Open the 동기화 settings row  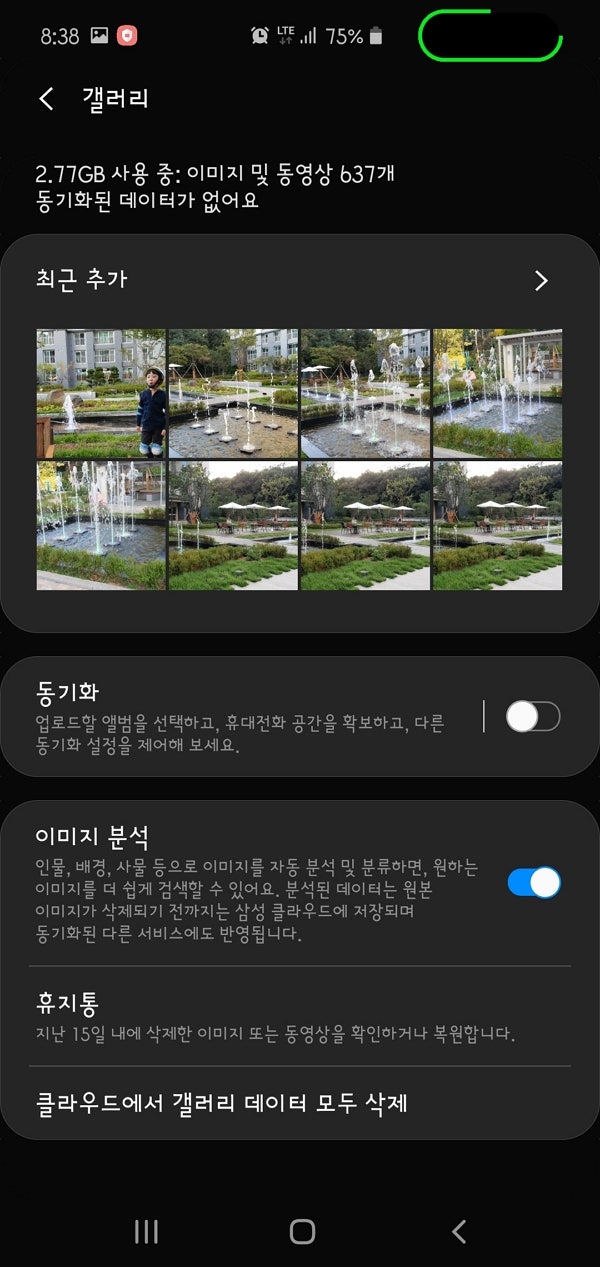pos(240,717)
